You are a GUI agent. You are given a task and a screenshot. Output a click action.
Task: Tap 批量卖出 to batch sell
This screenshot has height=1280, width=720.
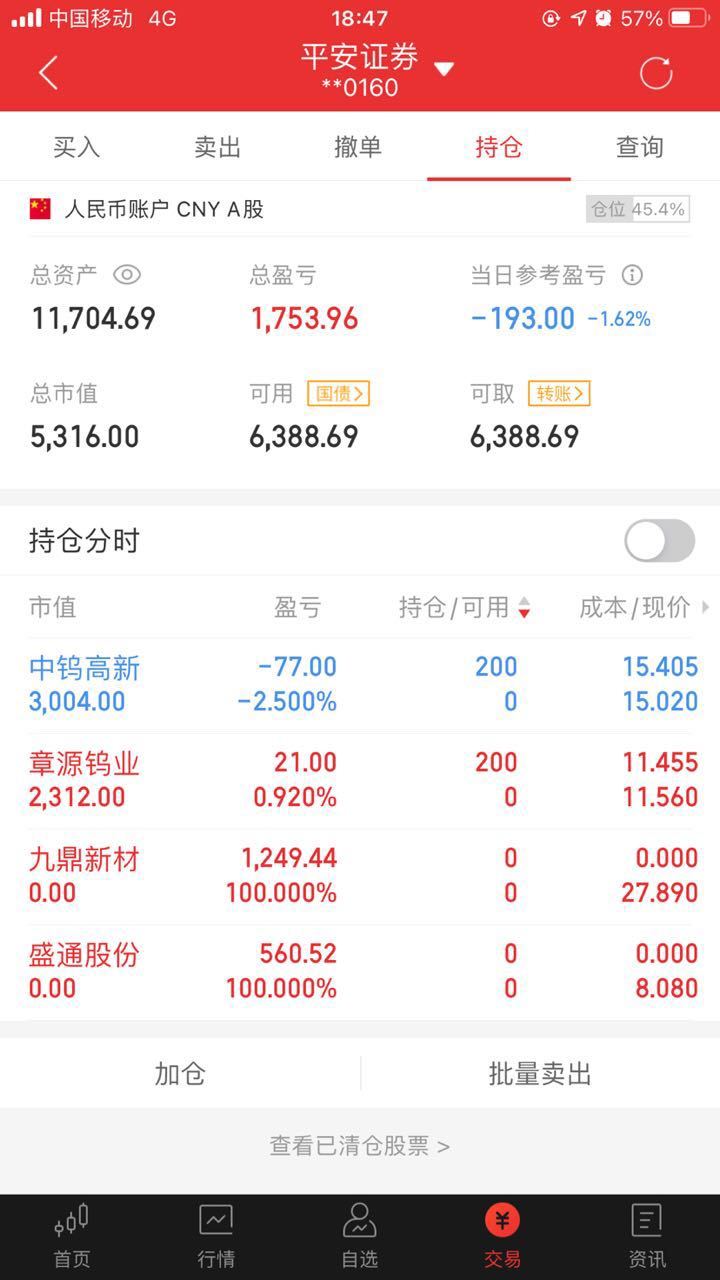pos(540,1074)
